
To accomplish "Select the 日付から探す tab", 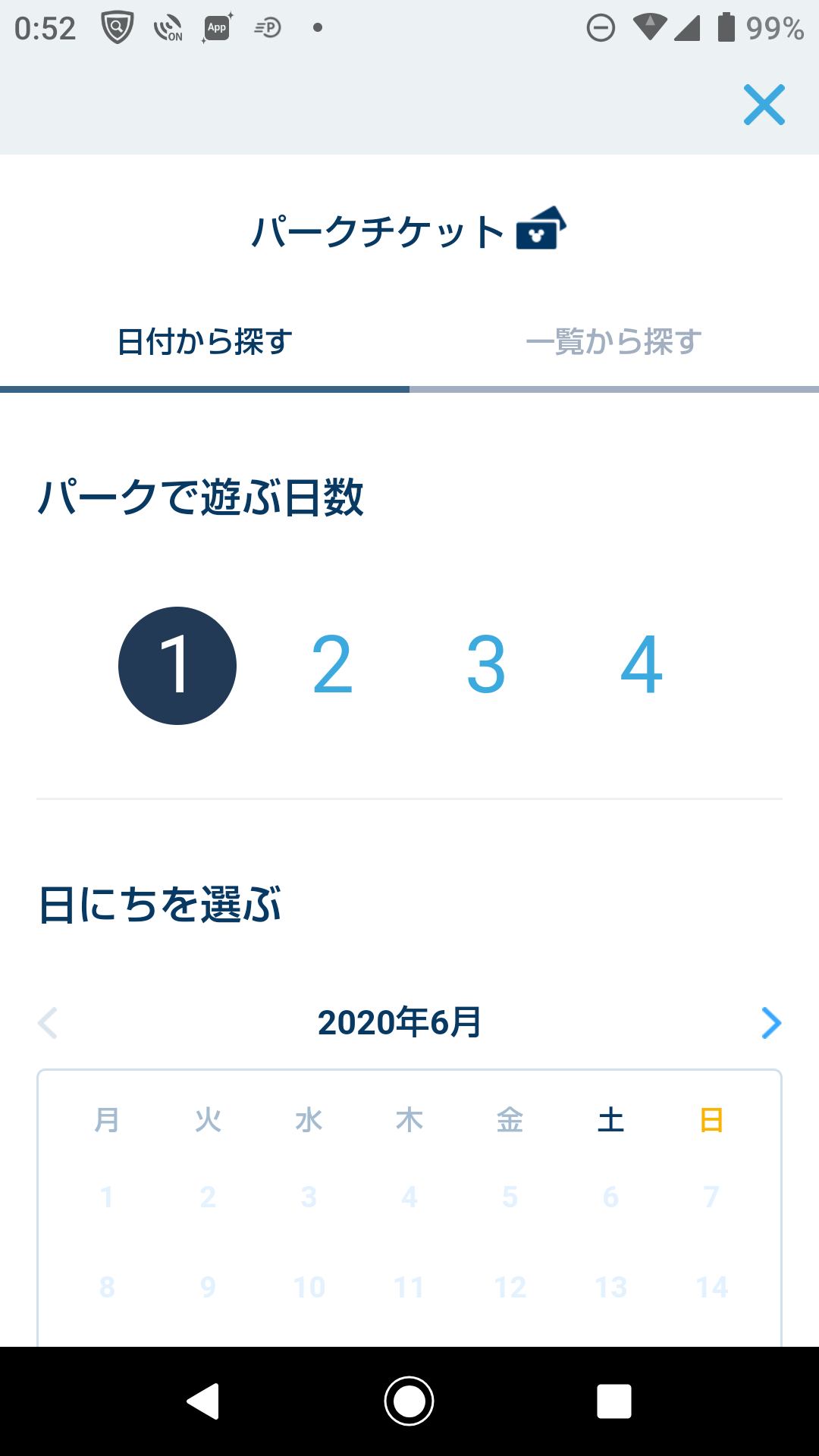I will 205,342.
